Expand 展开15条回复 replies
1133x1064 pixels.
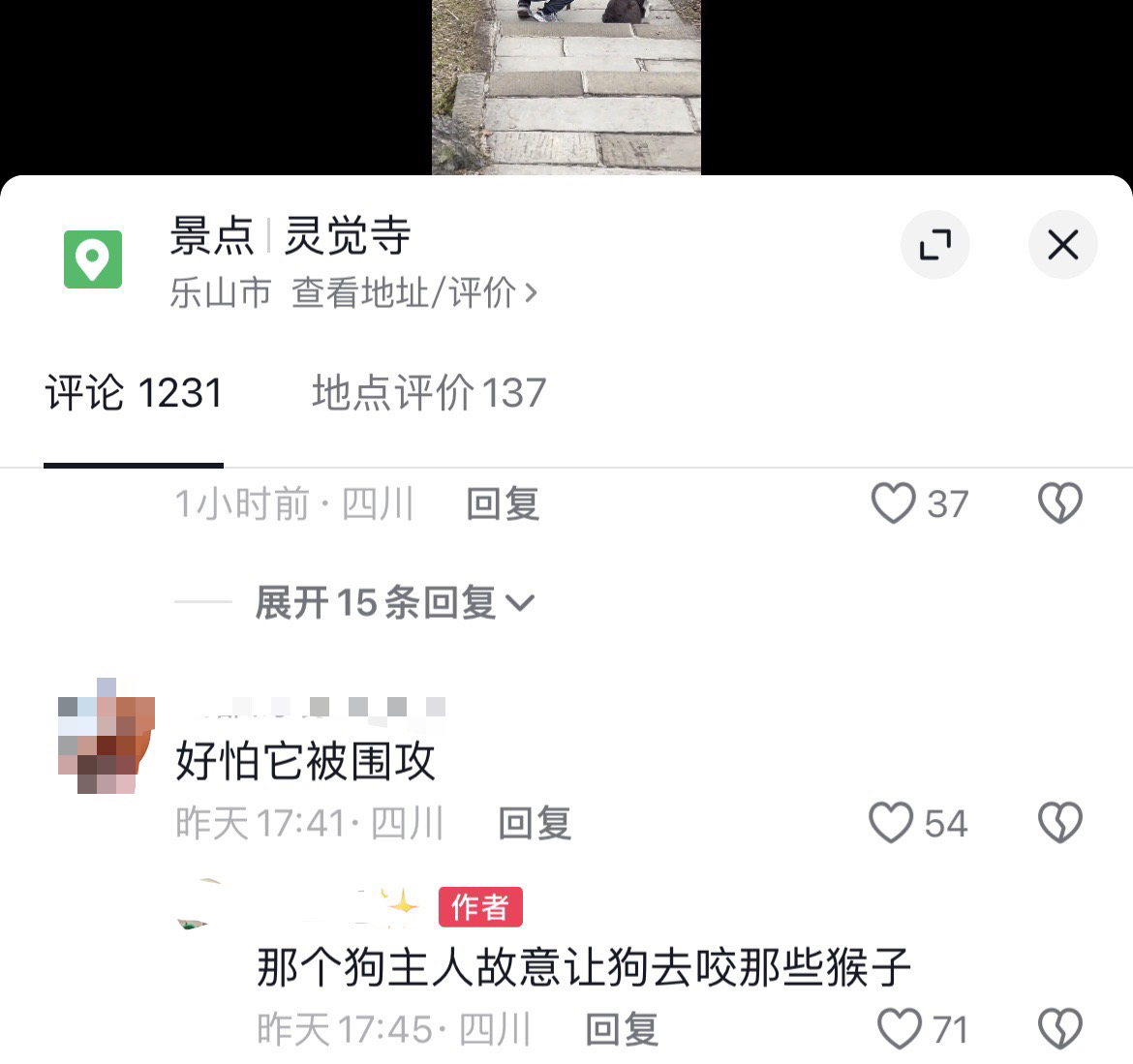tap(394, 602)
